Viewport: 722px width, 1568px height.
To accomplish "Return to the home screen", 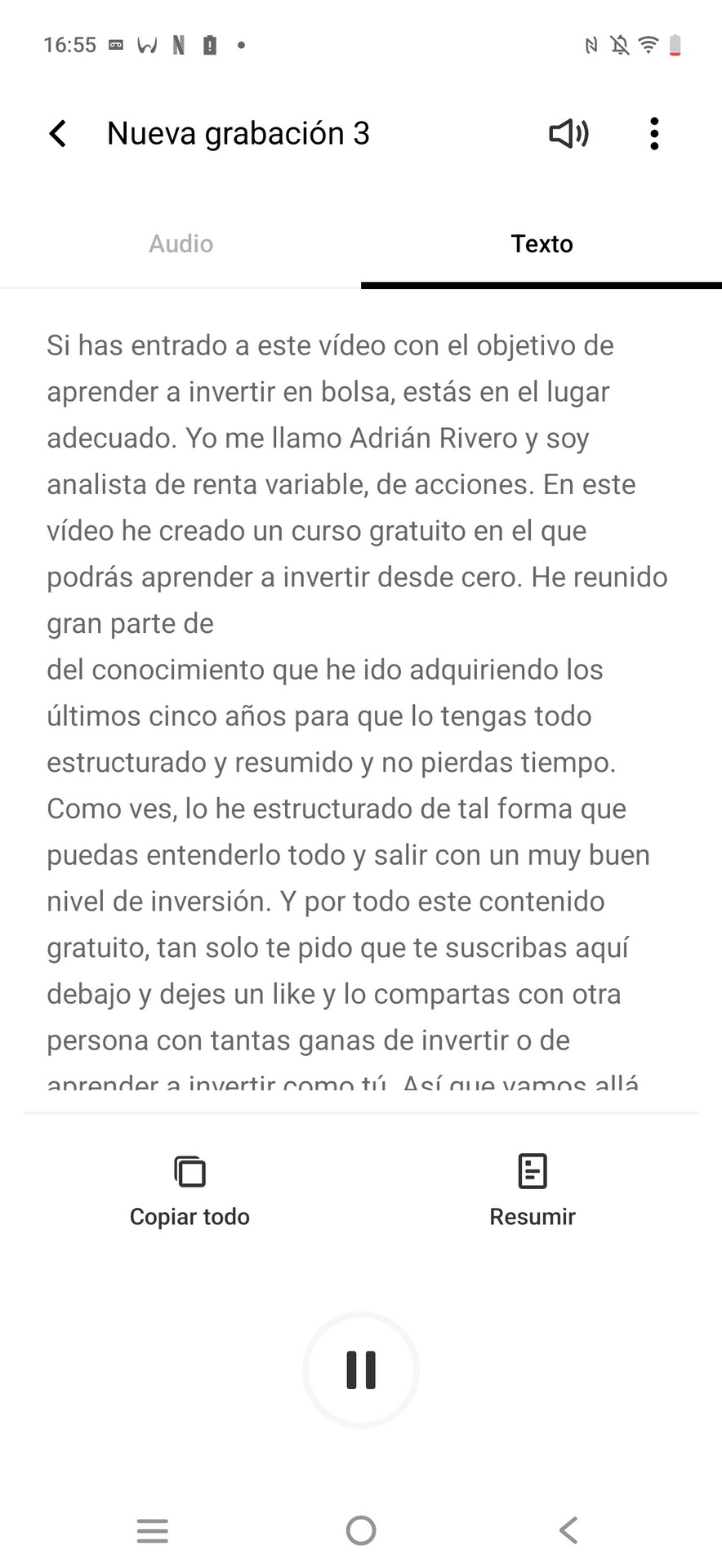I will coord(361,1530).
